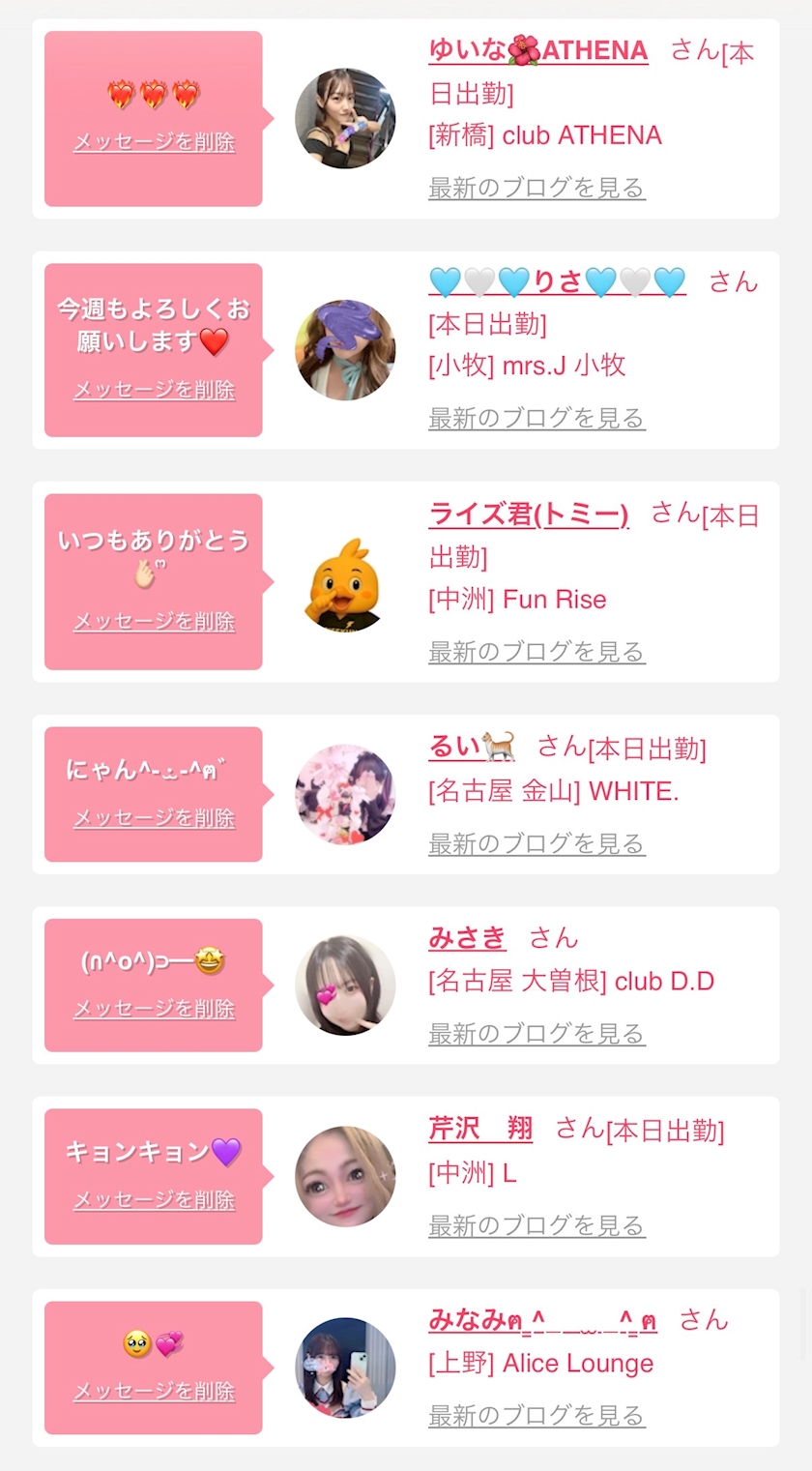812x1471 pixels.
Task: View latest blog of るい at WHITE.
Action: pos(536,844)
